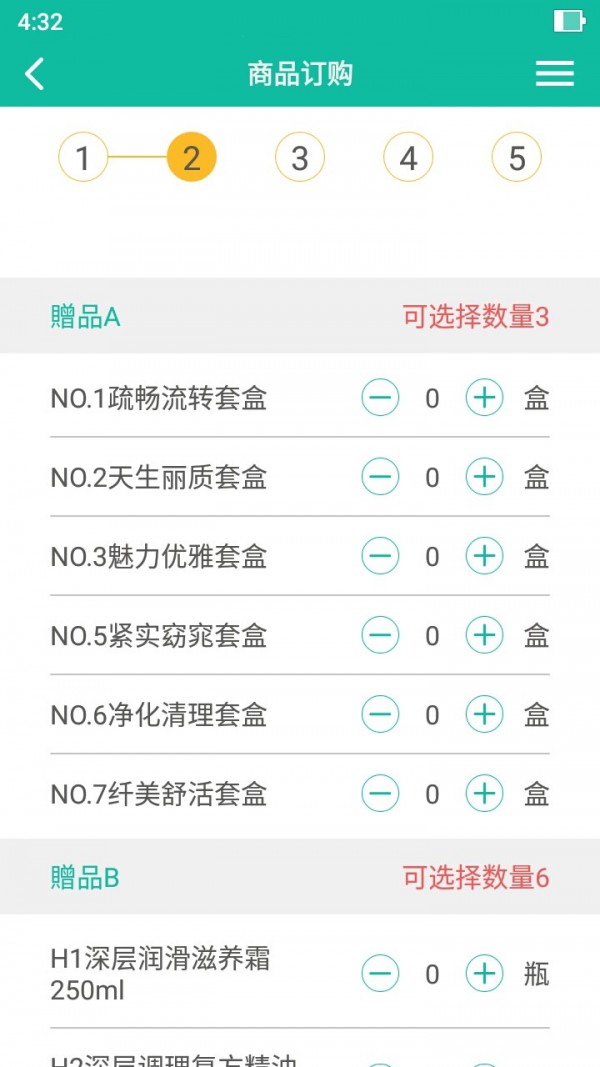
Task: Reduce quantity of NO.2天生丽质套盒
Action: click(x=380, y=477)
